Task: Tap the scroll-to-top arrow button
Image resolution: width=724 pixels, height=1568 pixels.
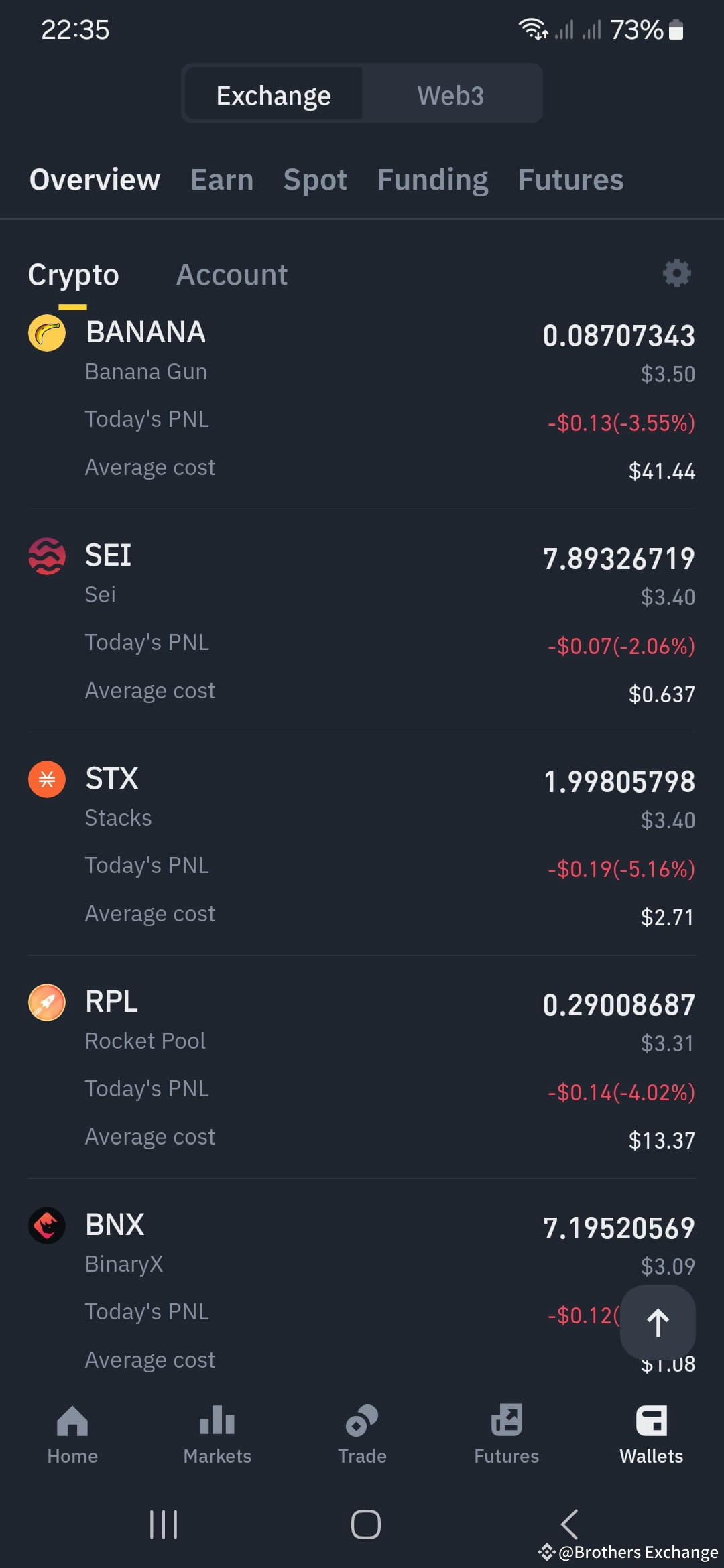Action: (658, 1323)
